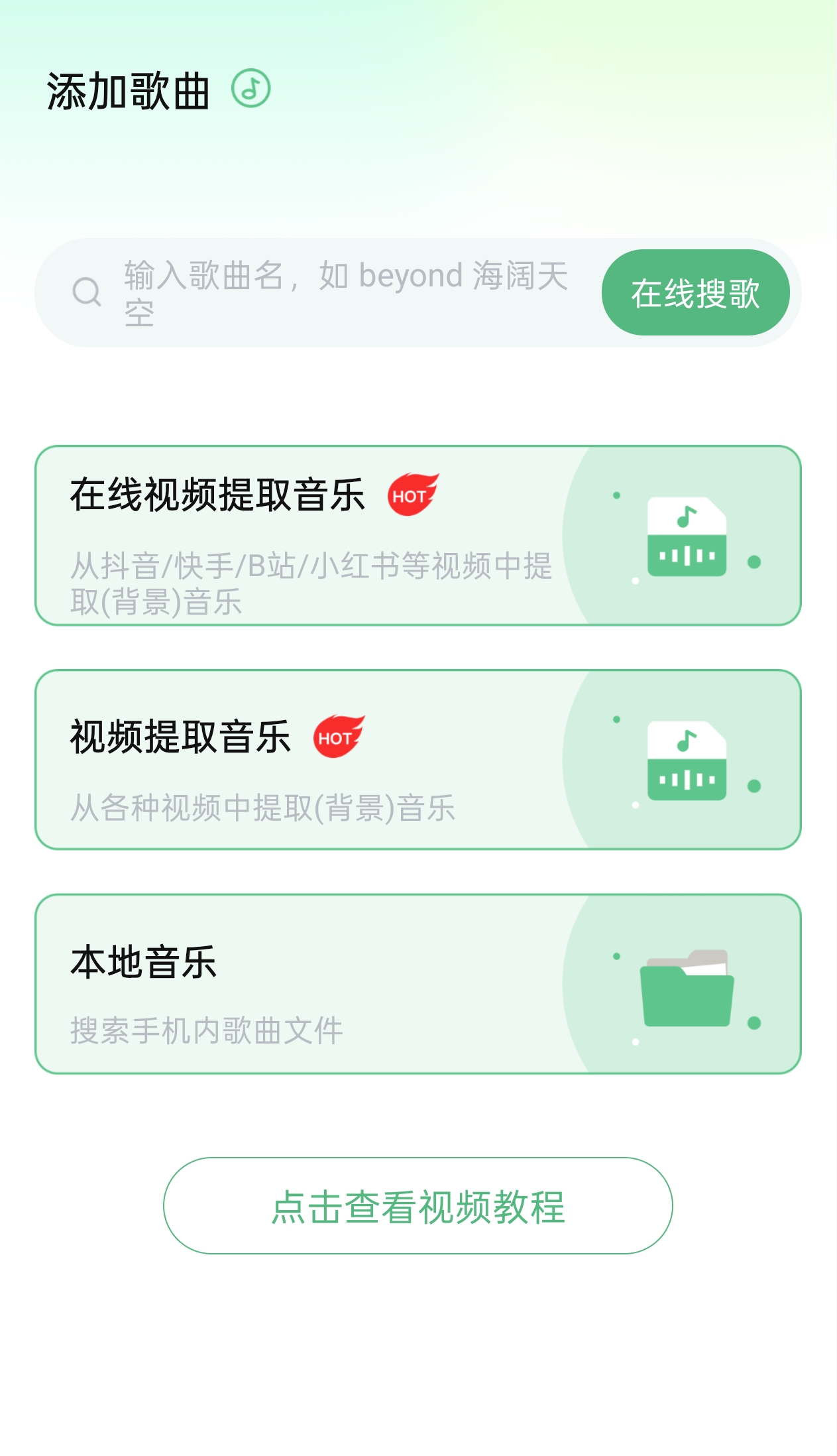Screen dimensions: 837x1456
Task: Tap 点击查看视频教程 button
Action: [418, 1205]
